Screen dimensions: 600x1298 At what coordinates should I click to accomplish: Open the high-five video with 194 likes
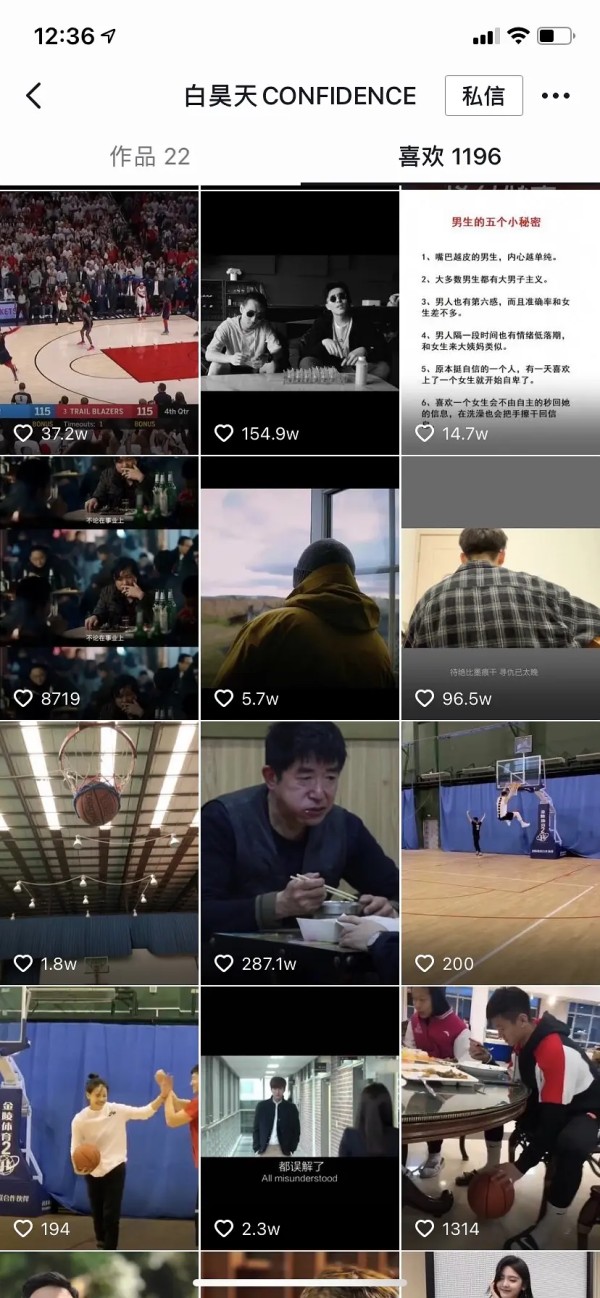[x=99, y=1116]
